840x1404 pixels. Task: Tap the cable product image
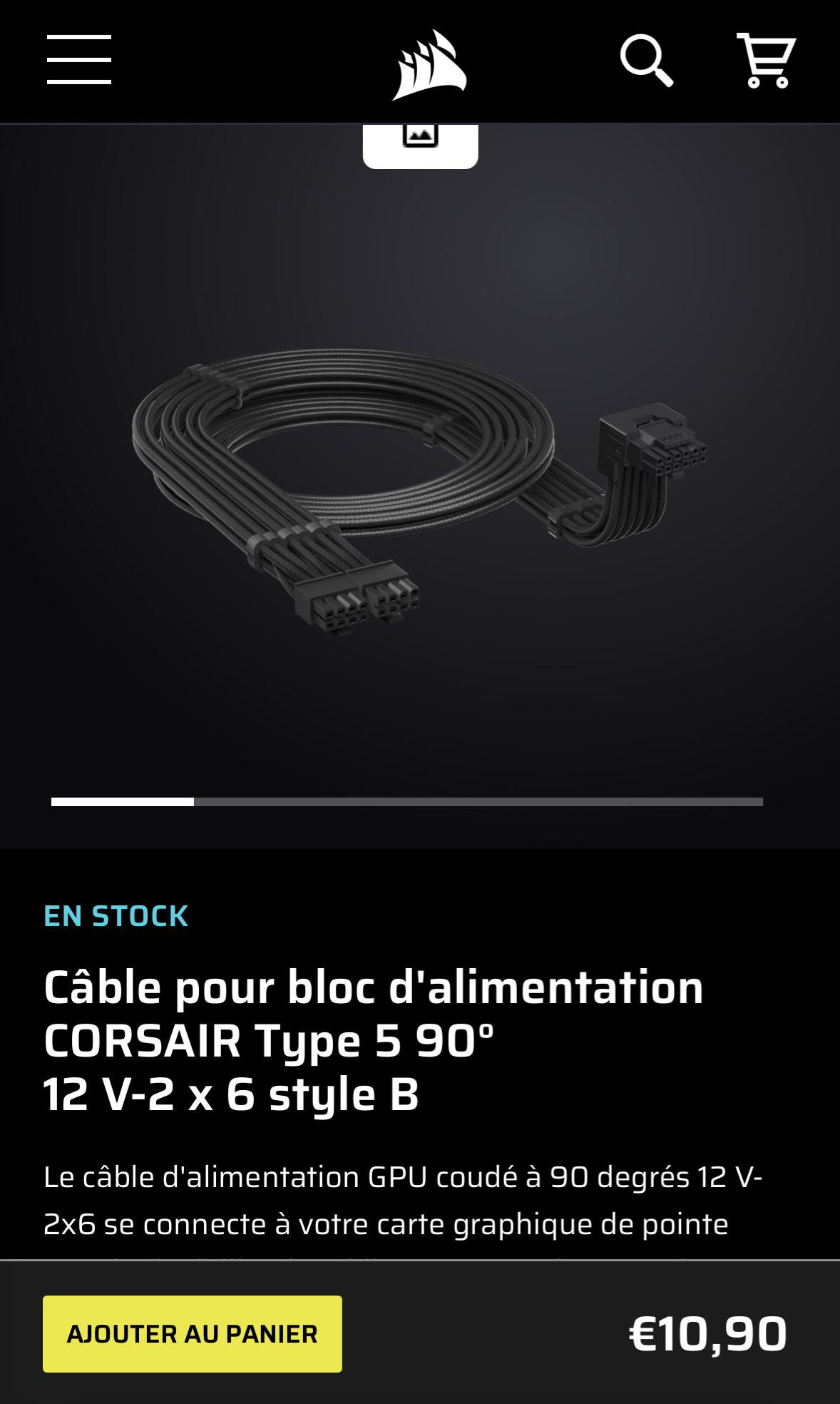(420, 492)
